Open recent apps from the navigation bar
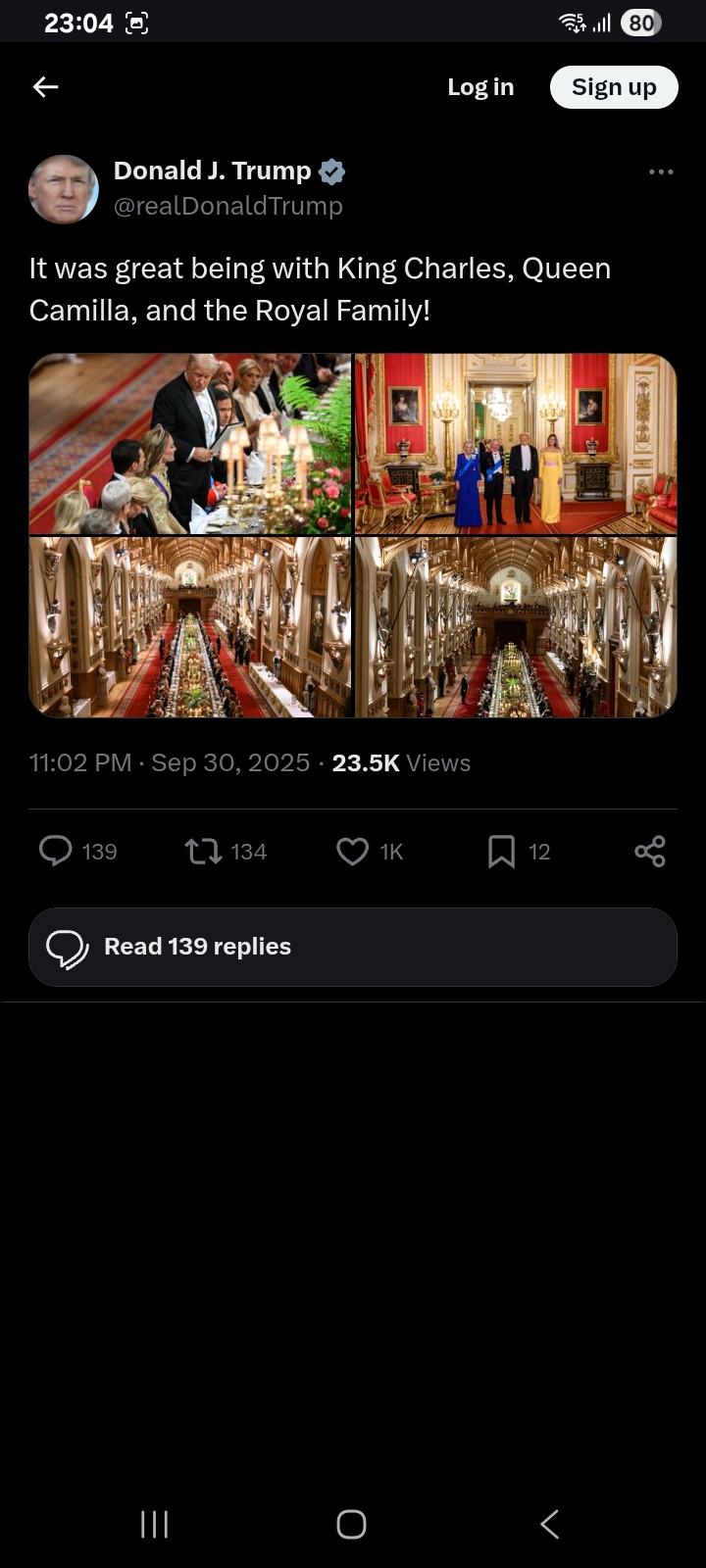This screenshot has width=706, height=1568. point(154,1524)
